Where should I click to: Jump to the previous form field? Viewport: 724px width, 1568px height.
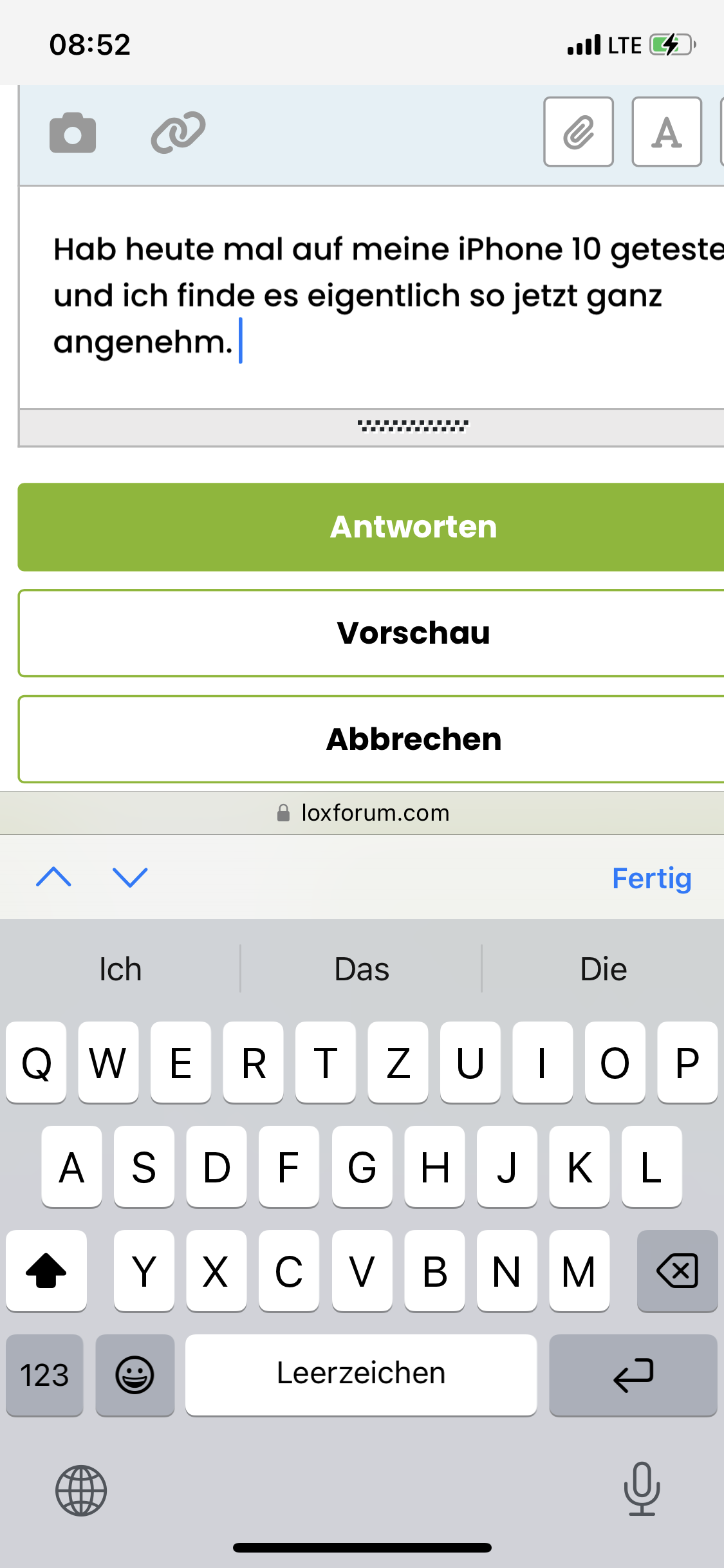[x=54, y=877]
